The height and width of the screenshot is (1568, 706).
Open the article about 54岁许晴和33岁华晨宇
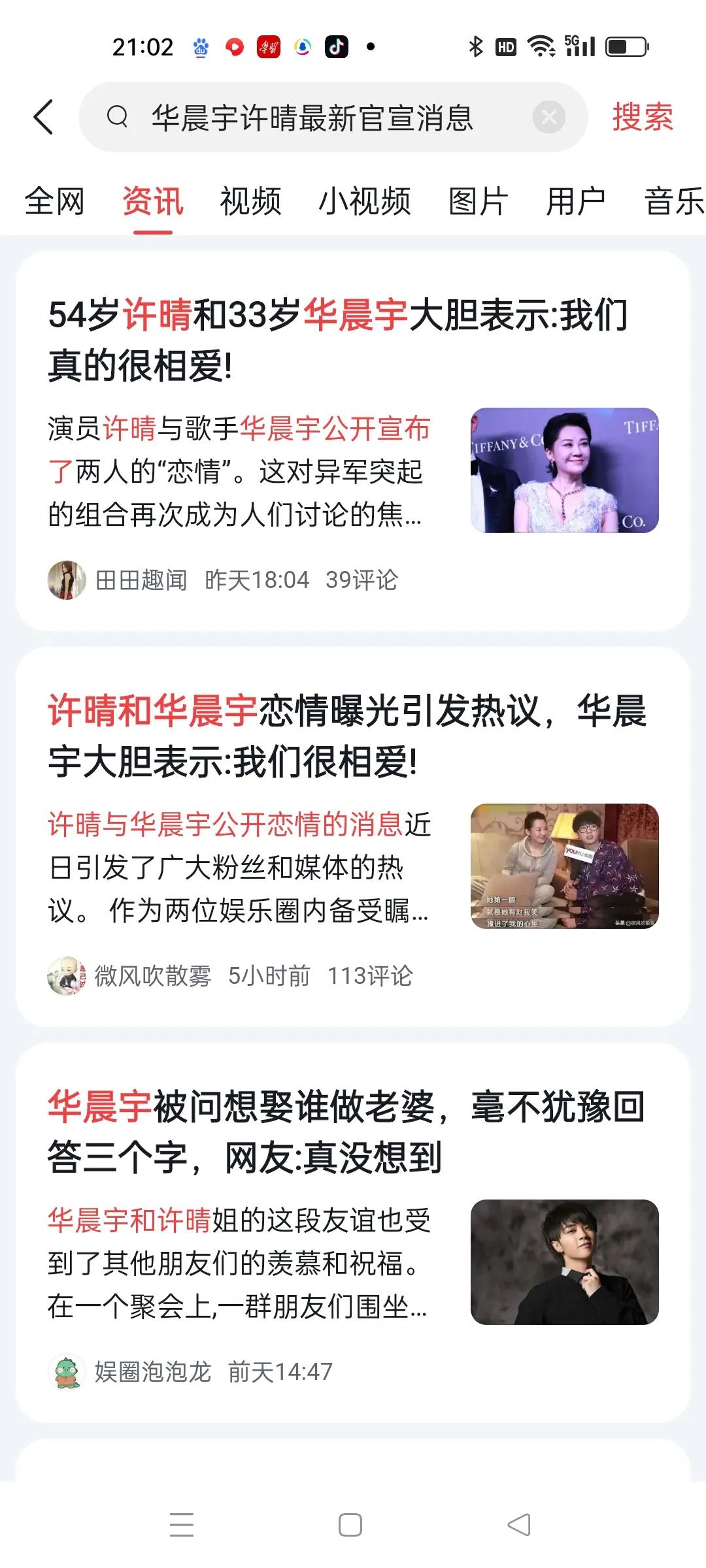[x=340, y=340]
